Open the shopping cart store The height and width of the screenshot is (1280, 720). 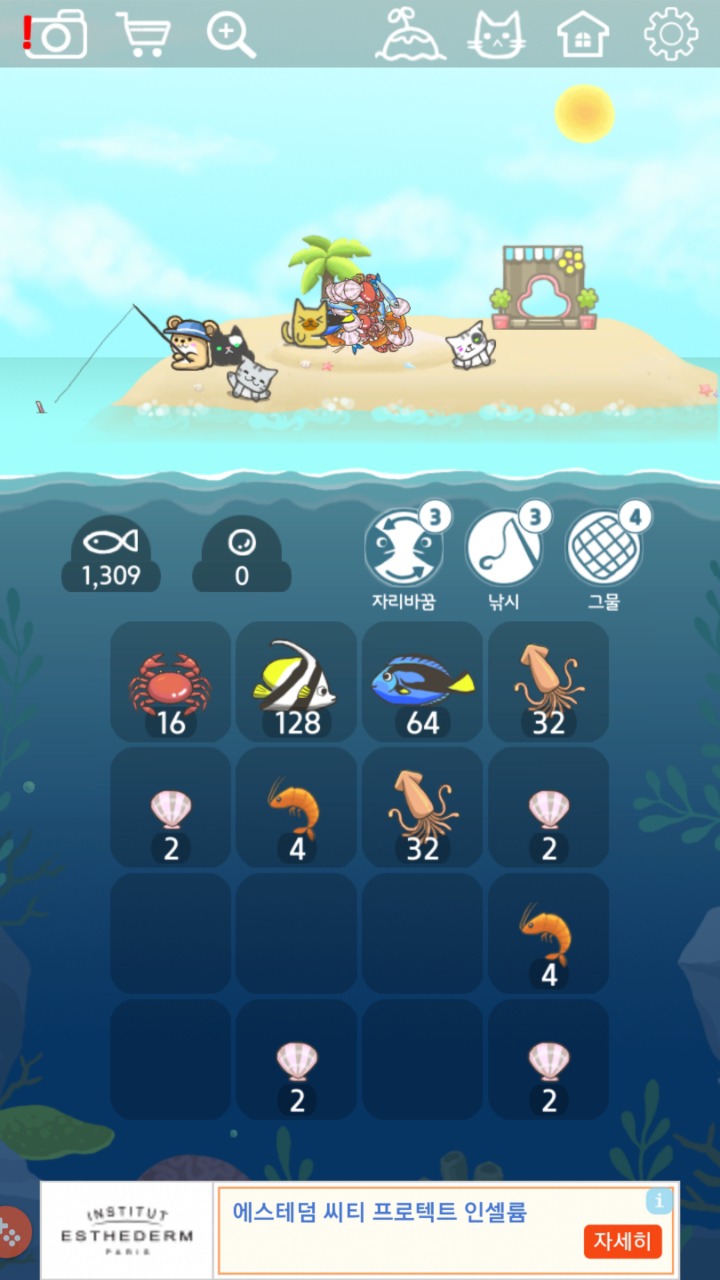pos(142,34)
